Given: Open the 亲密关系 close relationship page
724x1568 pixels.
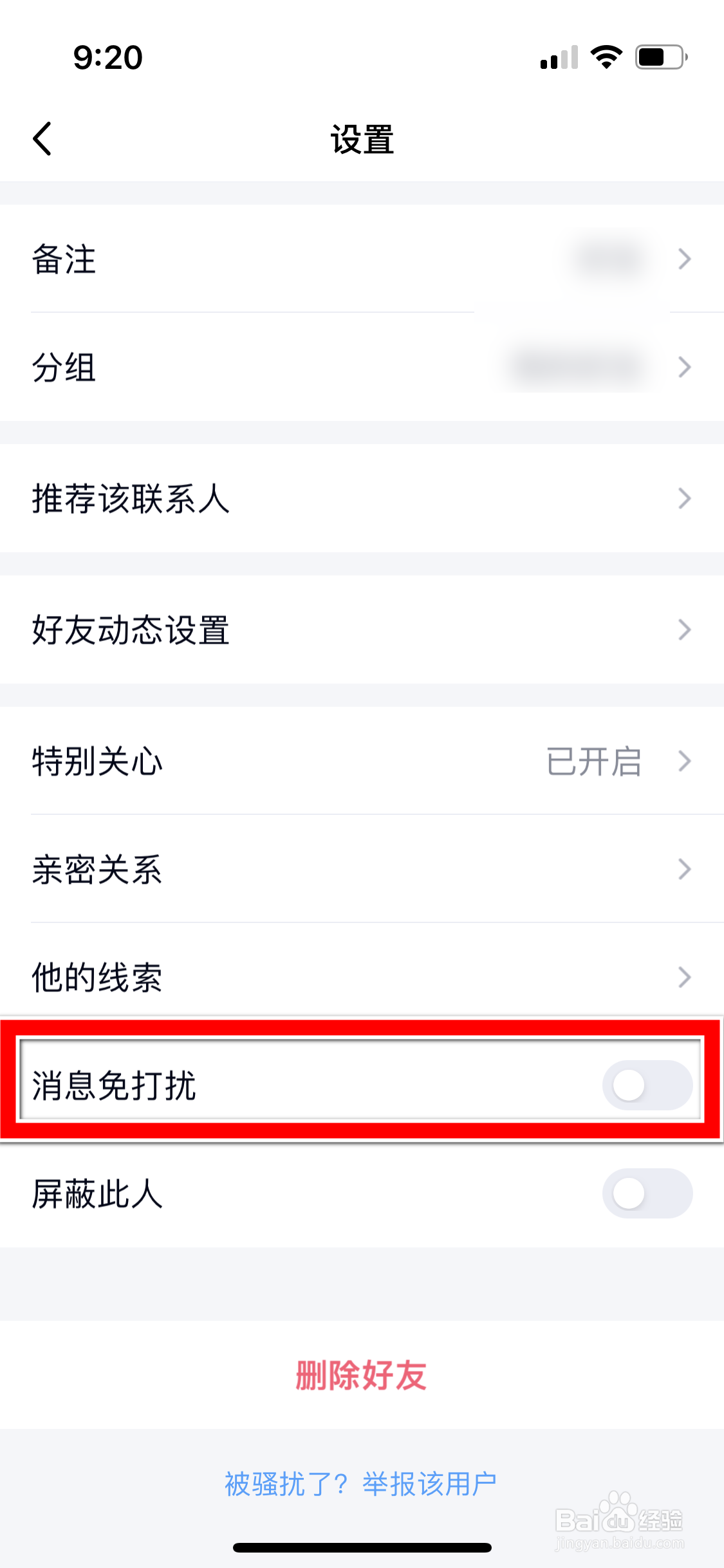Looking at the screenshot, I should [362, 869].
